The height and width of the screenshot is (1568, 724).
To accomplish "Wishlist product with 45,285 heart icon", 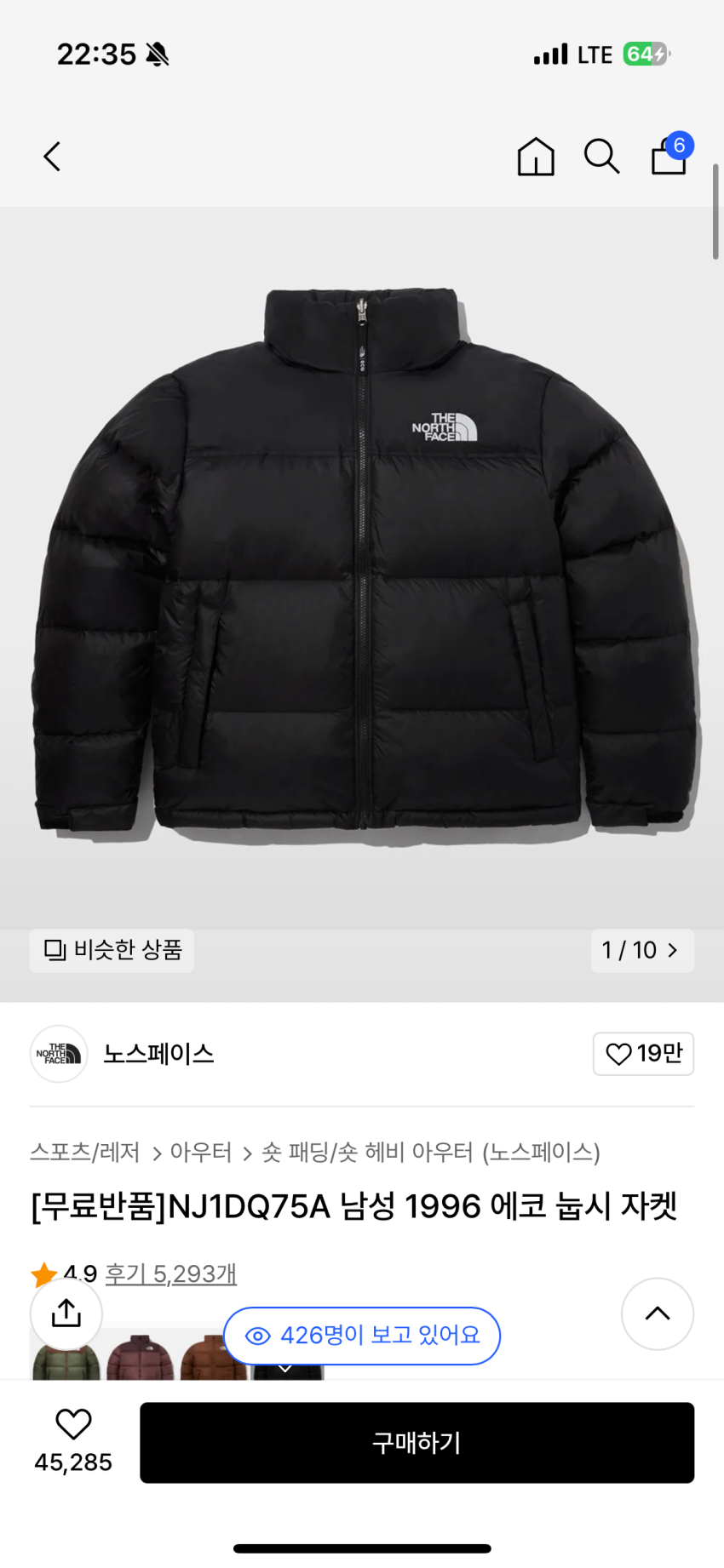I will tap(73, 1442).
